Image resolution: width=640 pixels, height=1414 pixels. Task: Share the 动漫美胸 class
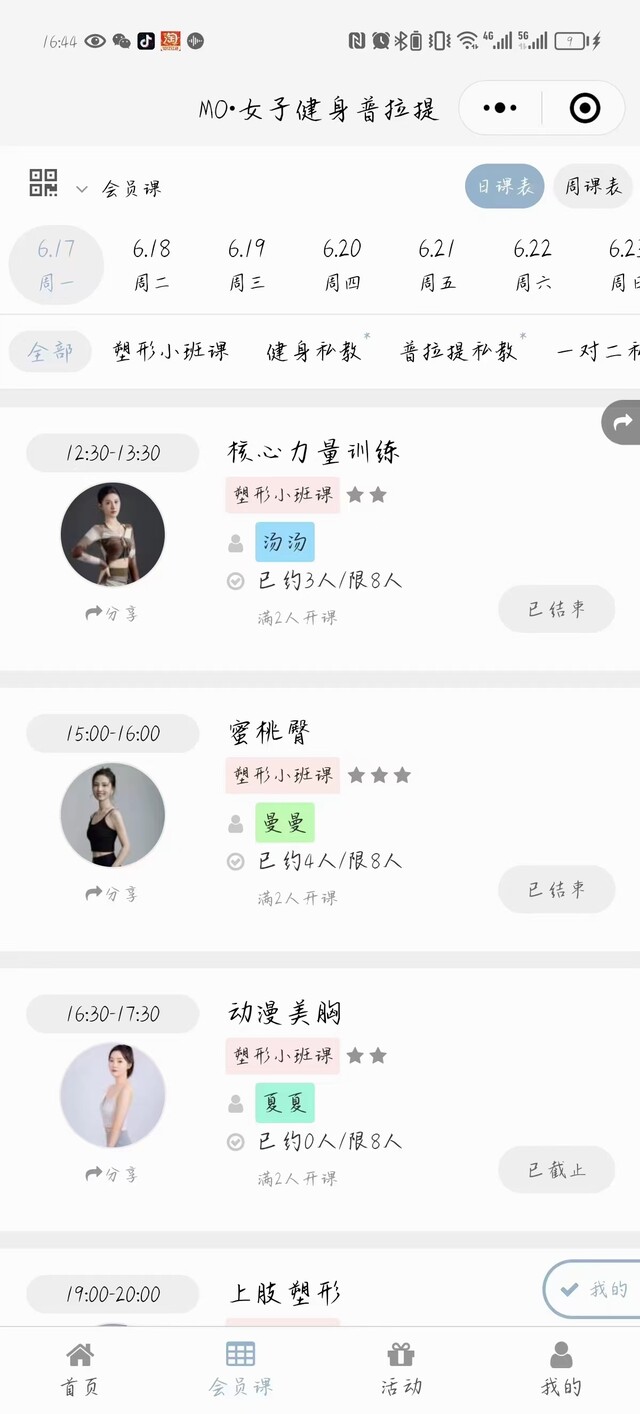point(112,1174)
